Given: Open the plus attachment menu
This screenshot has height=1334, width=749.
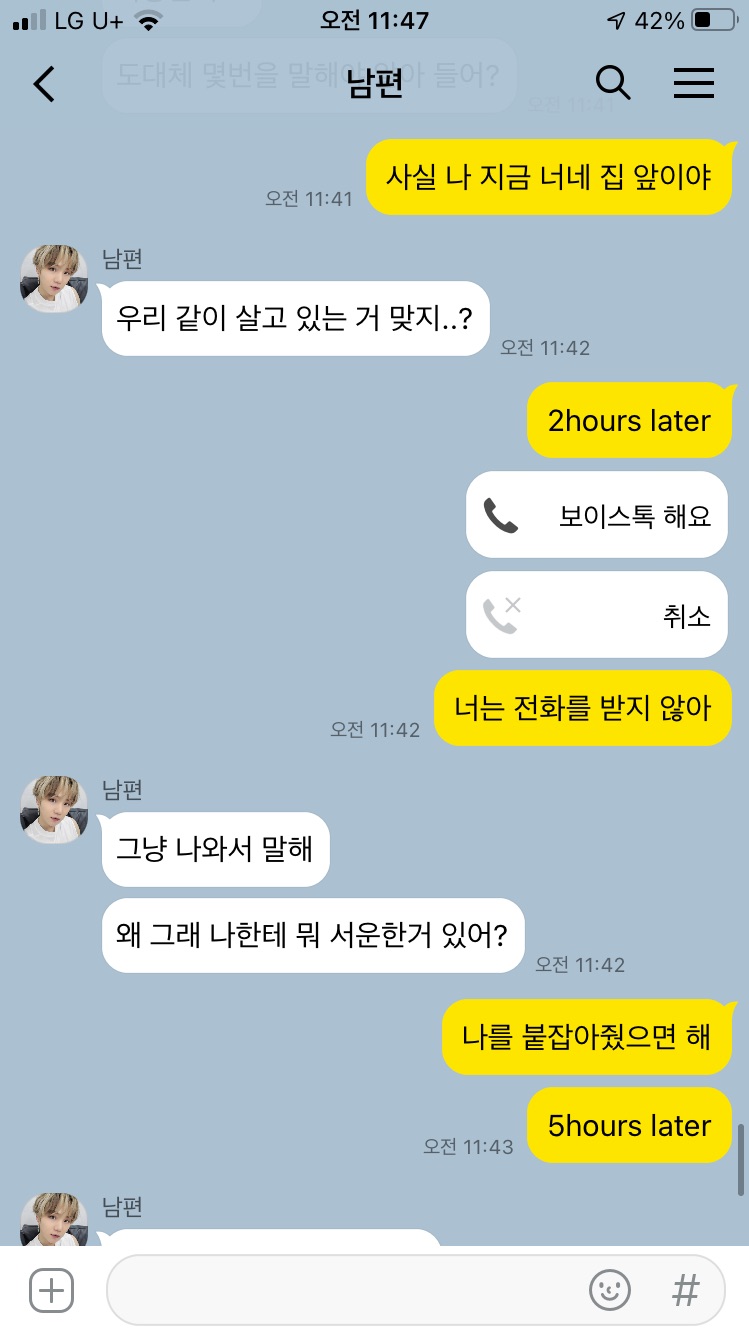Looking at the screenshot, I should coord(51,1290).
